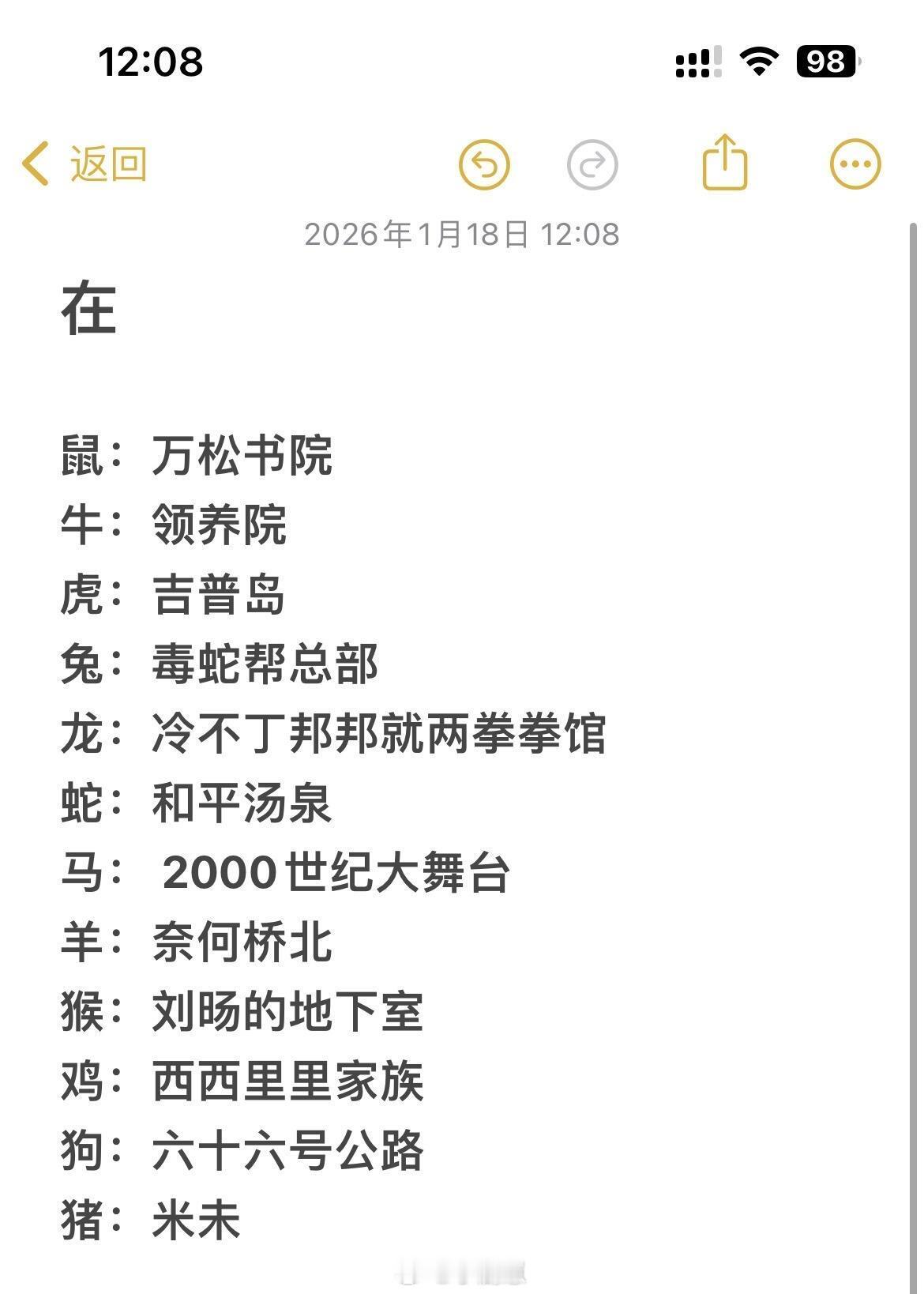Tap the redo arrow icon
This screenshot has width=924, height=1294.
(x=594, y=165)
